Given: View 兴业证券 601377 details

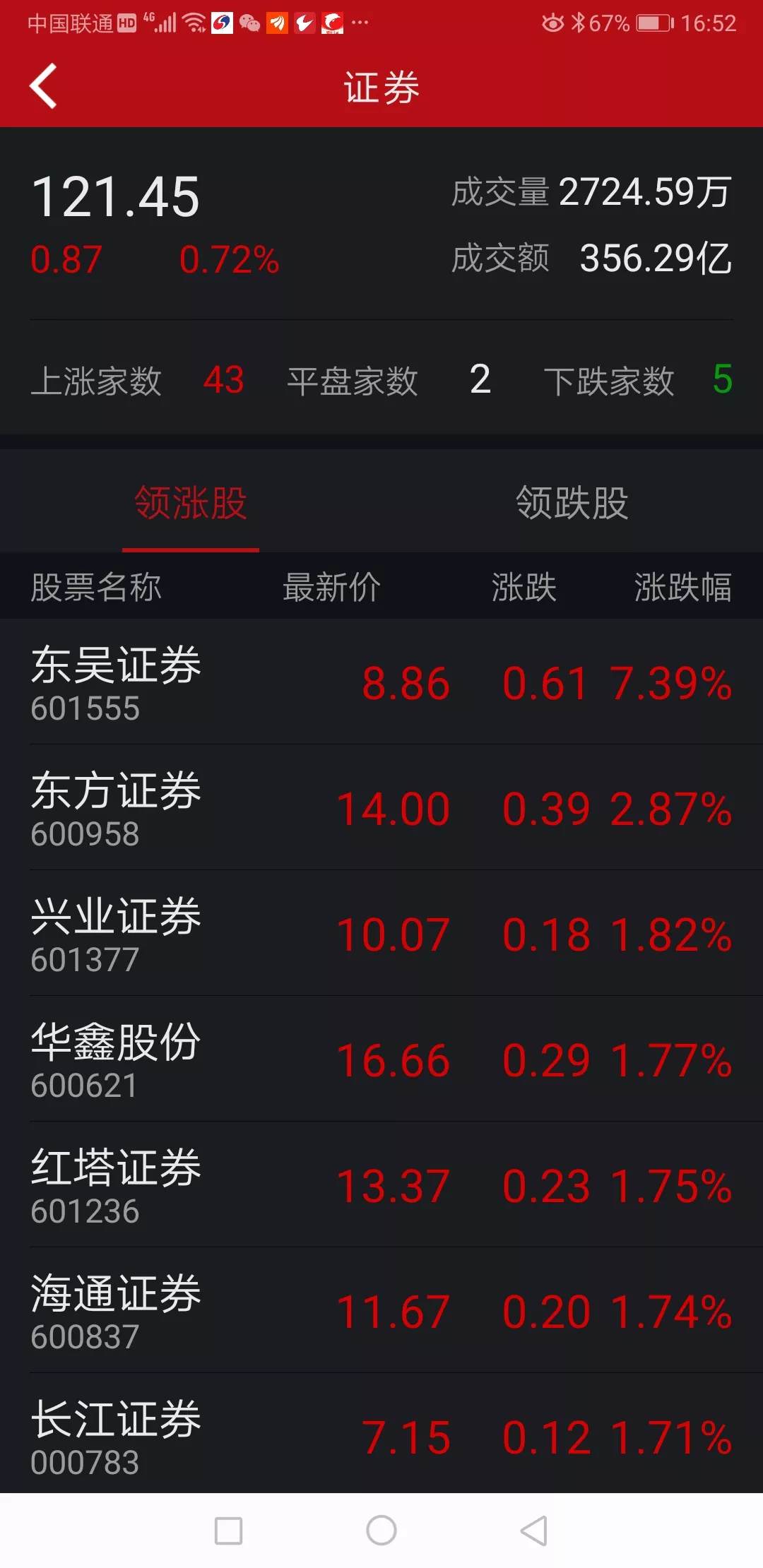Looking at the screenshot, I should (x=381, y=933).
